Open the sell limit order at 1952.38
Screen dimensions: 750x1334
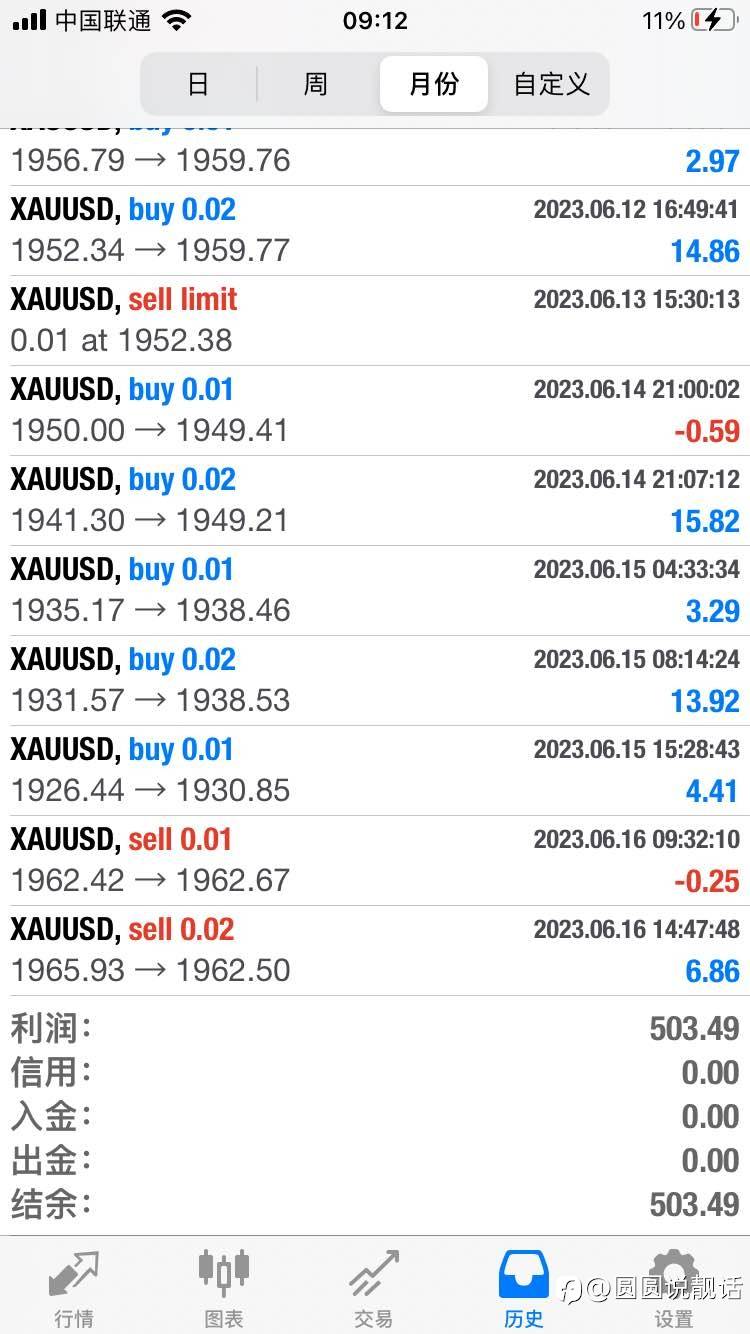click(x=375, y=321)
